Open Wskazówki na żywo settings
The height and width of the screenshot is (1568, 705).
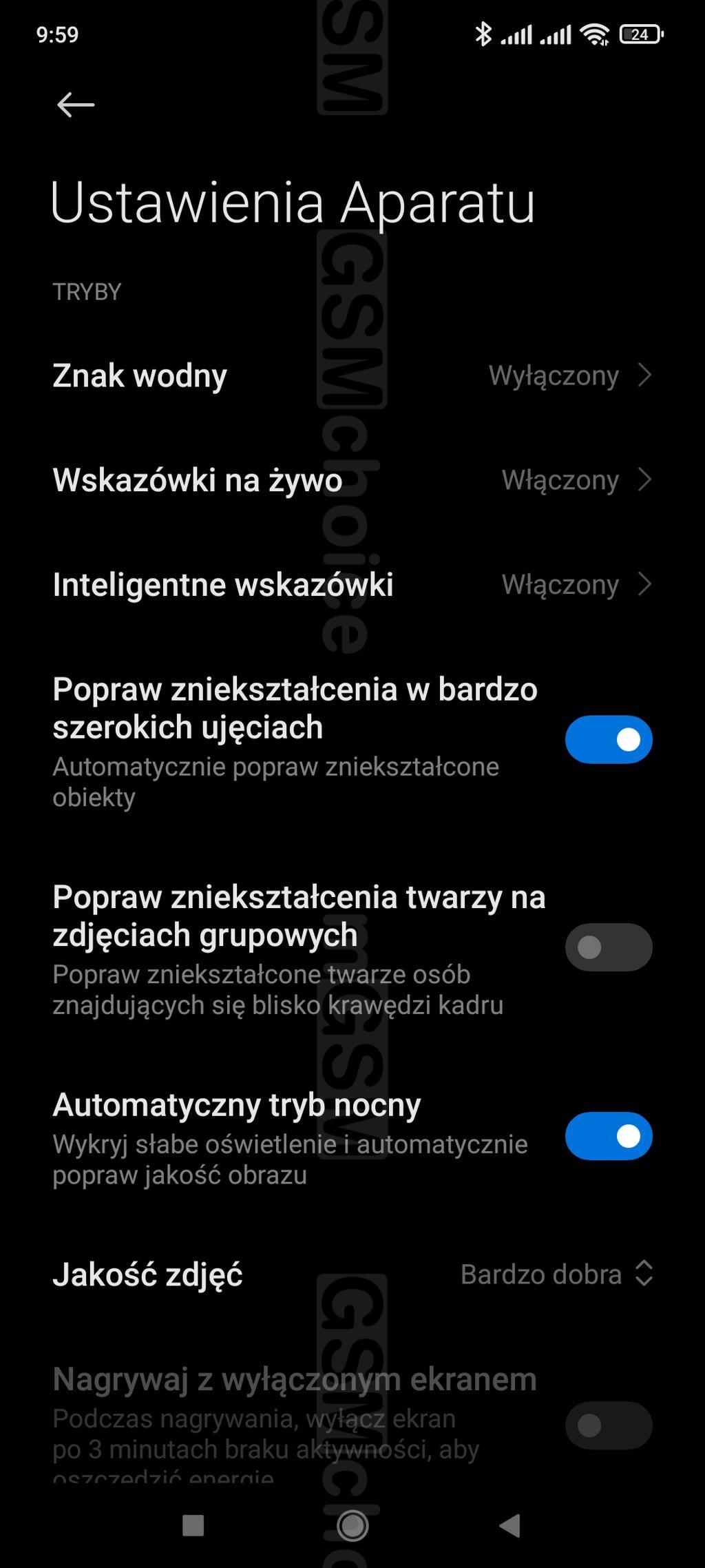point(351,480)
